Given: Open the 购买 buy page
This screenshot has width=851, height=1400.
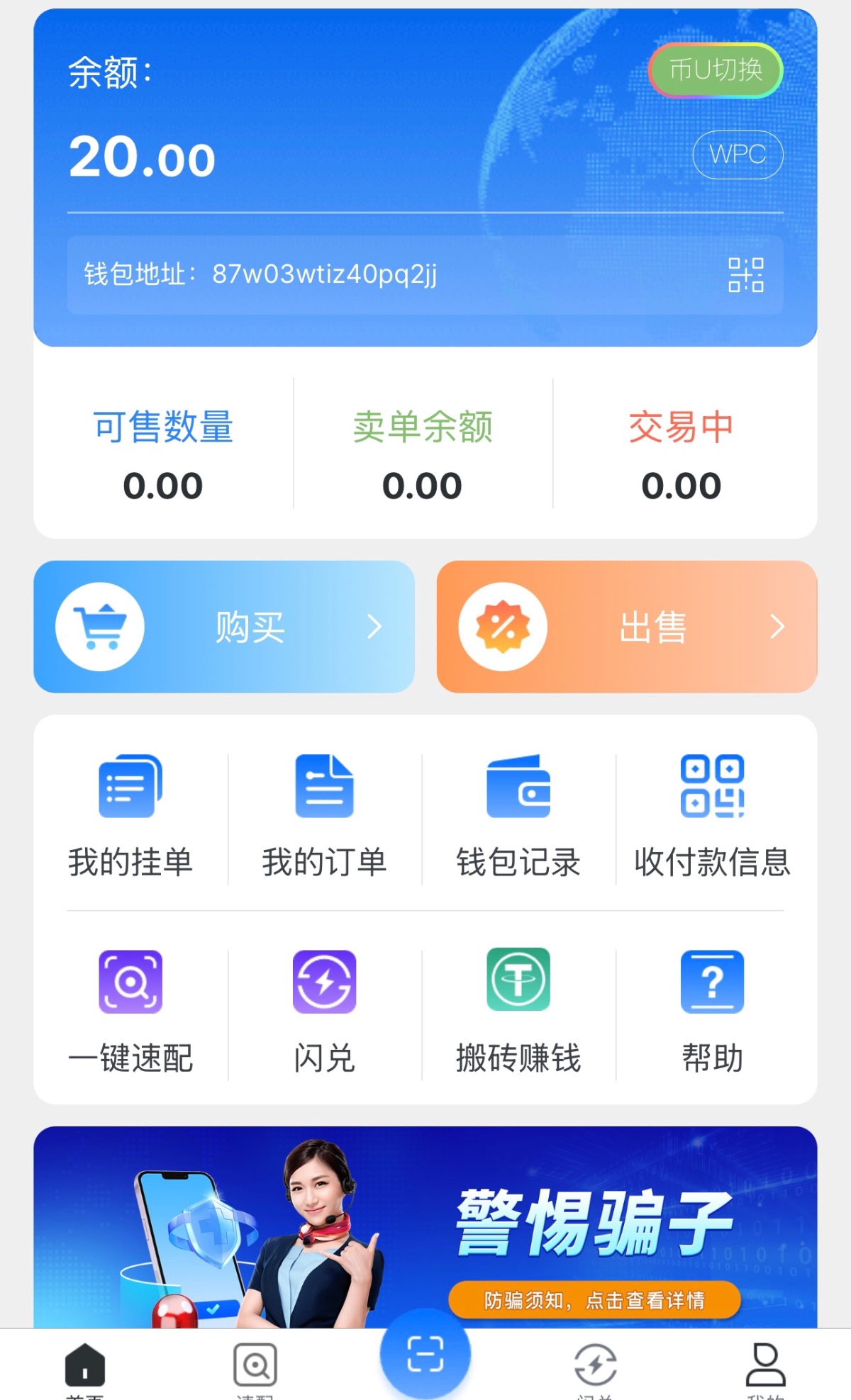Looking at the screenshot, I should (x=224, y=627).
